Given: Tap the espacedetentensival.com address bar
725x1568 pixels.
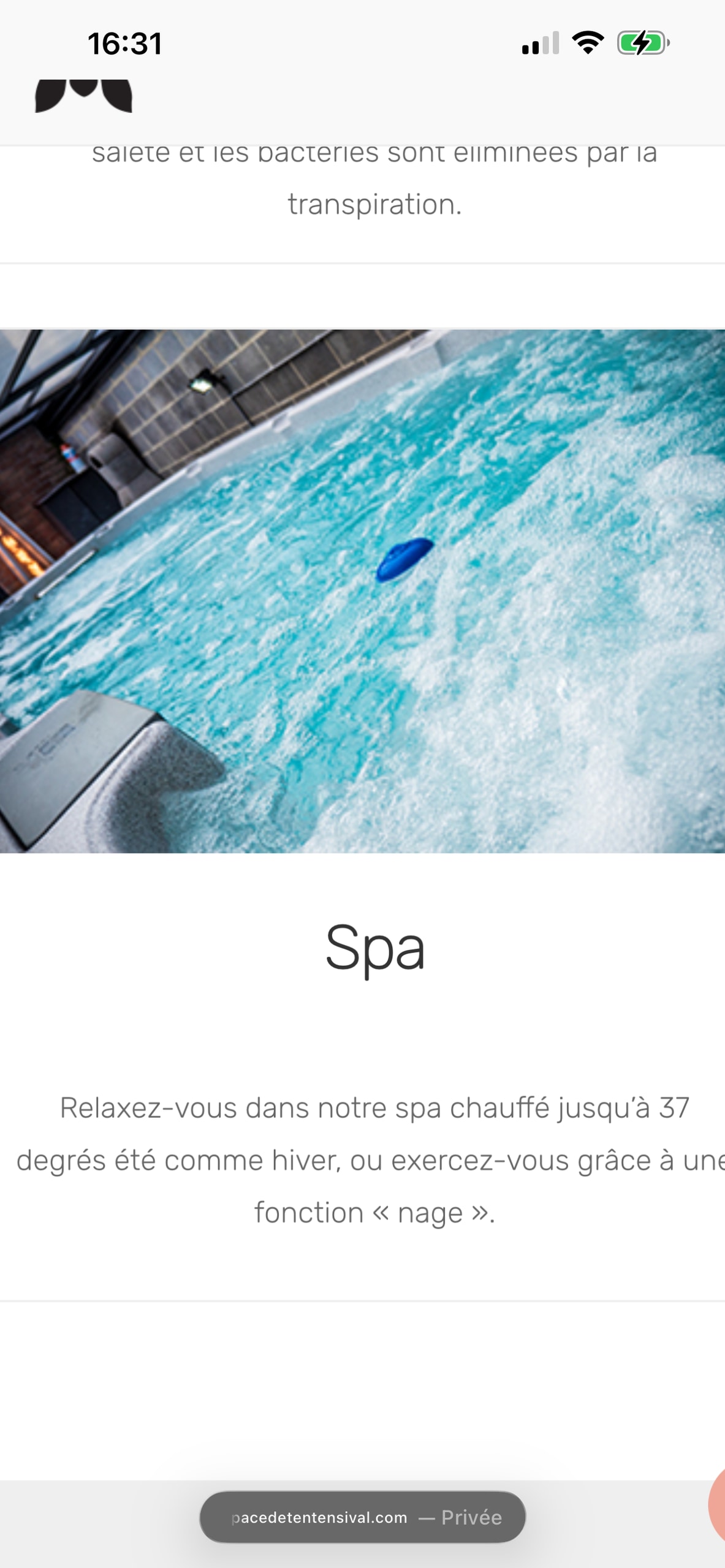Looking at the screenshot, I should pyautogui.click(x=362, y=1517).
